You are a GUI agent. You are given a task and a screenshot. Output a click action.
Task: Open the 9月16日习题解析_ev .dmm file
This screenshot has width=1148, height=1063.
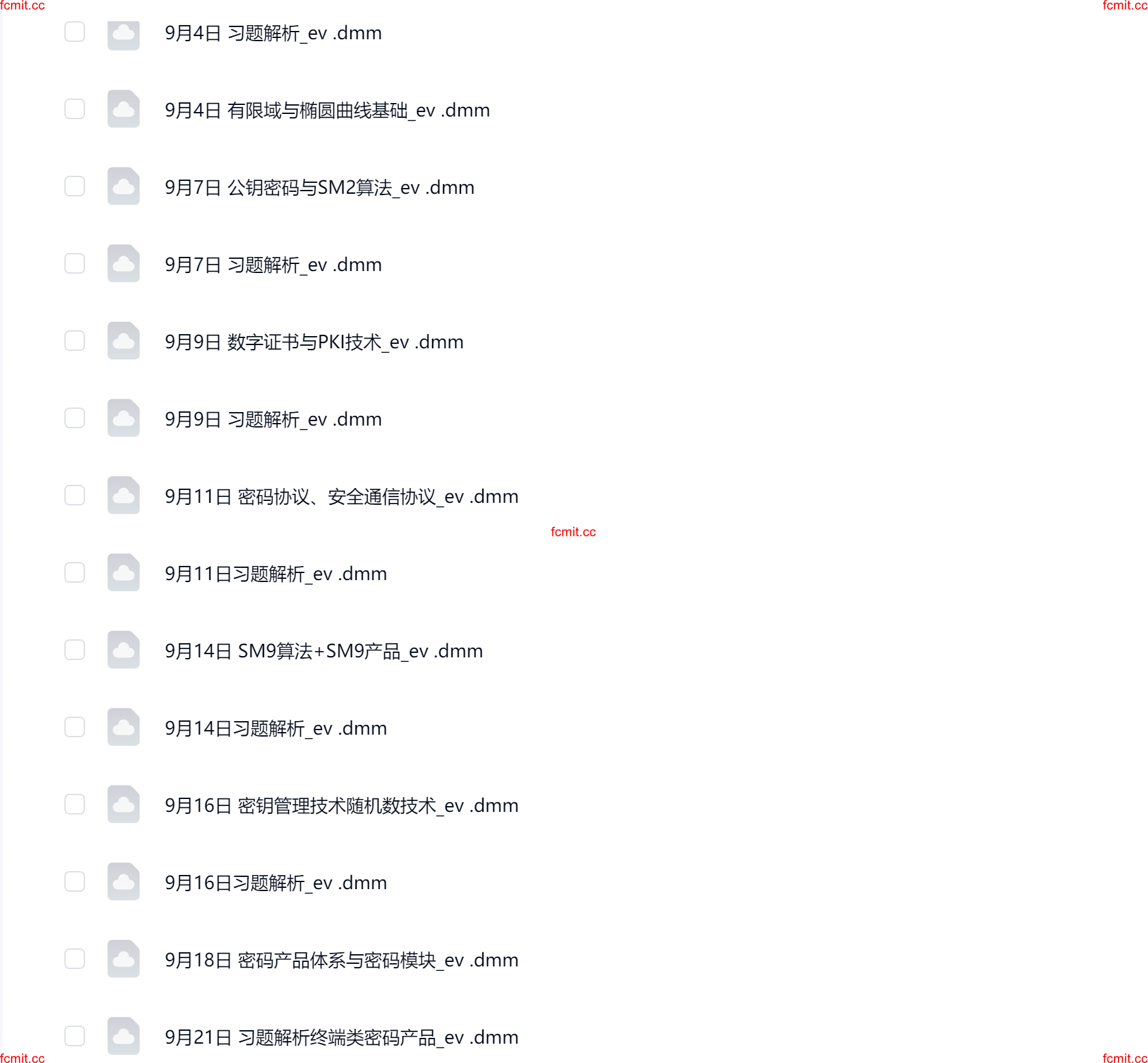pos(275,883)
